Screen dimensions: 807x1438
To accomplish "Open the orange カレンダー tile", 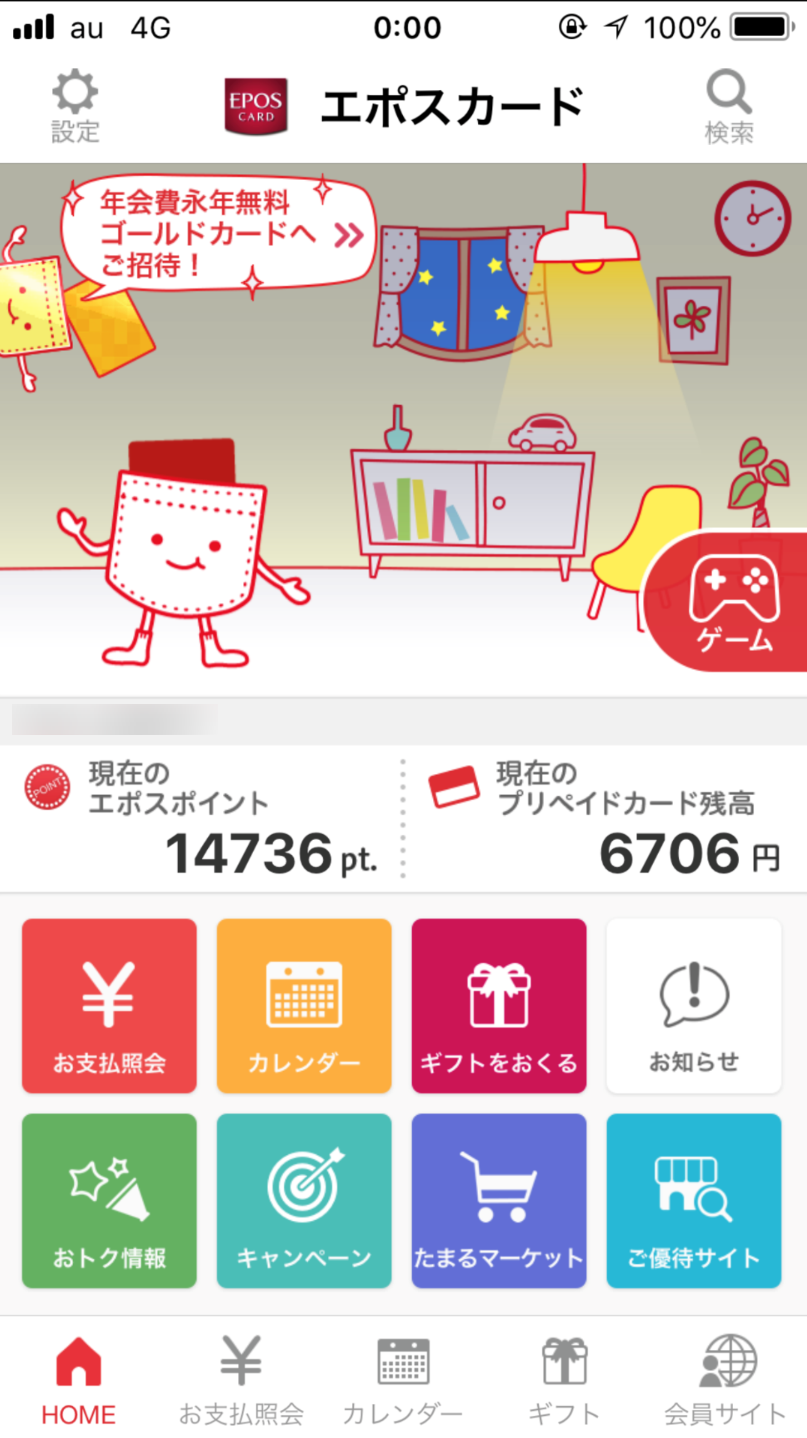I will [304, 1005].
